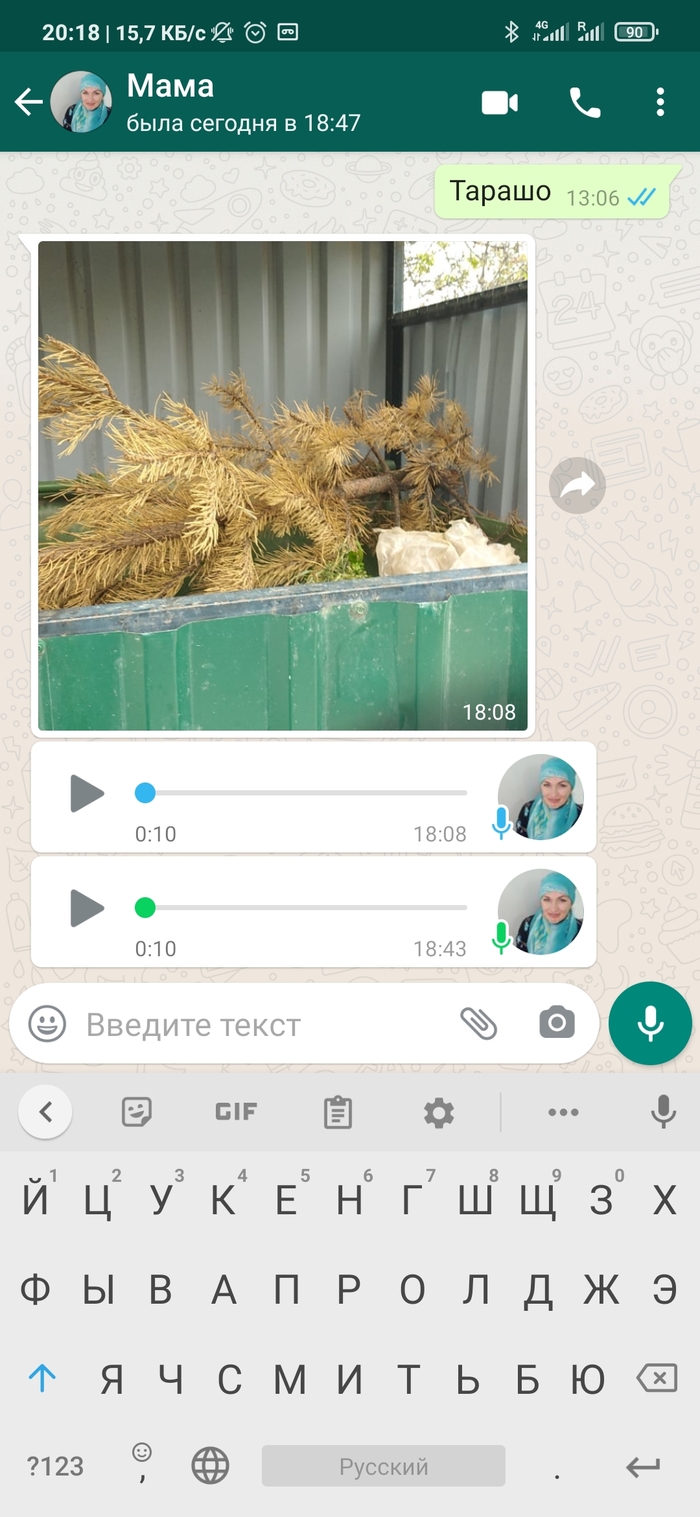Go back to the chat list
This screenshot has height=1517, width=700.
click(x=28, y=102)
